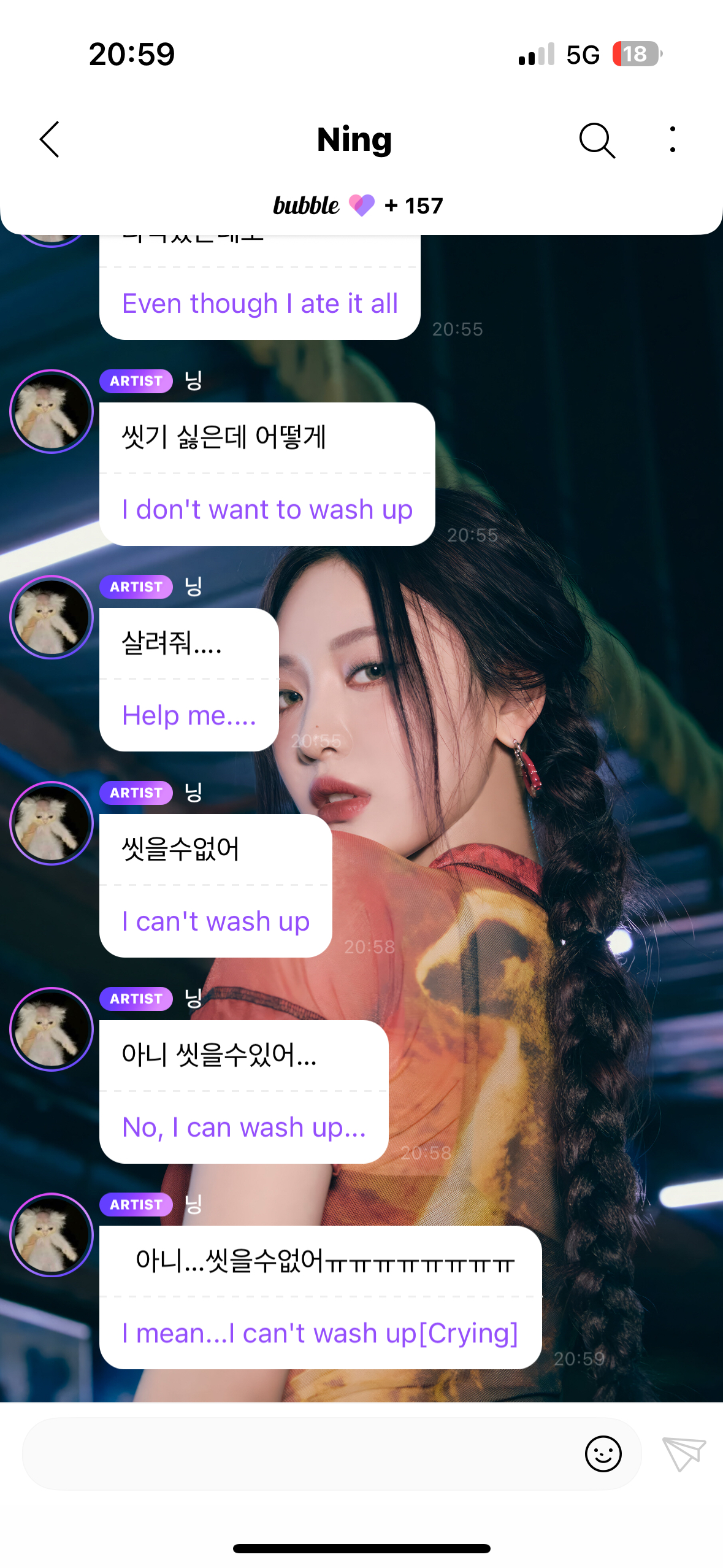
Task: Open the emoji picker
Action: click(x=603, y=1453)
